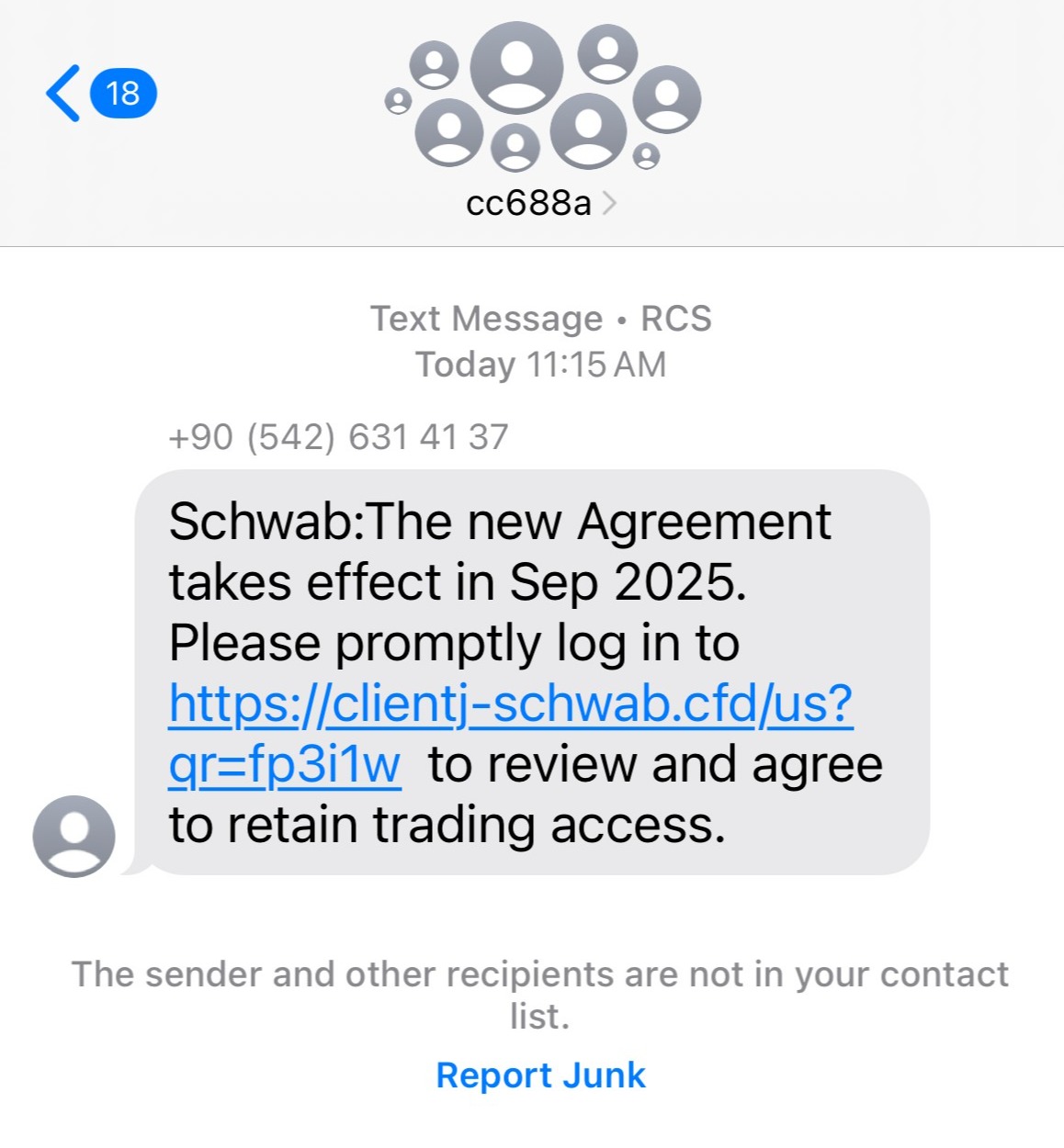The width and height of the screenshot is (1064, 1148).
Task: Tap the group avatar cluster
Action: tap(542, 98)
